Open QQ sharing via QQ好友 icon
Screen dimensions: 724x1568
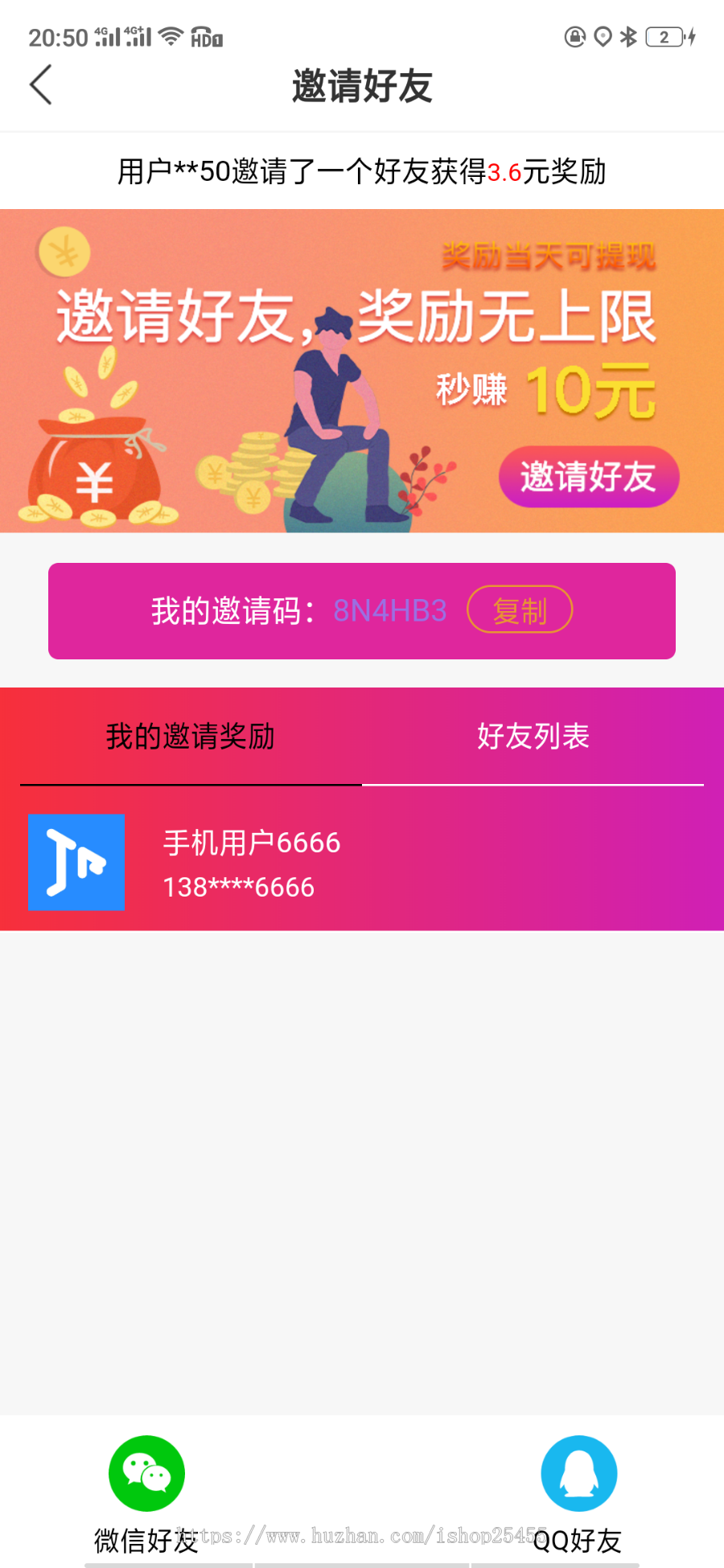click(x=579, y=1474)
